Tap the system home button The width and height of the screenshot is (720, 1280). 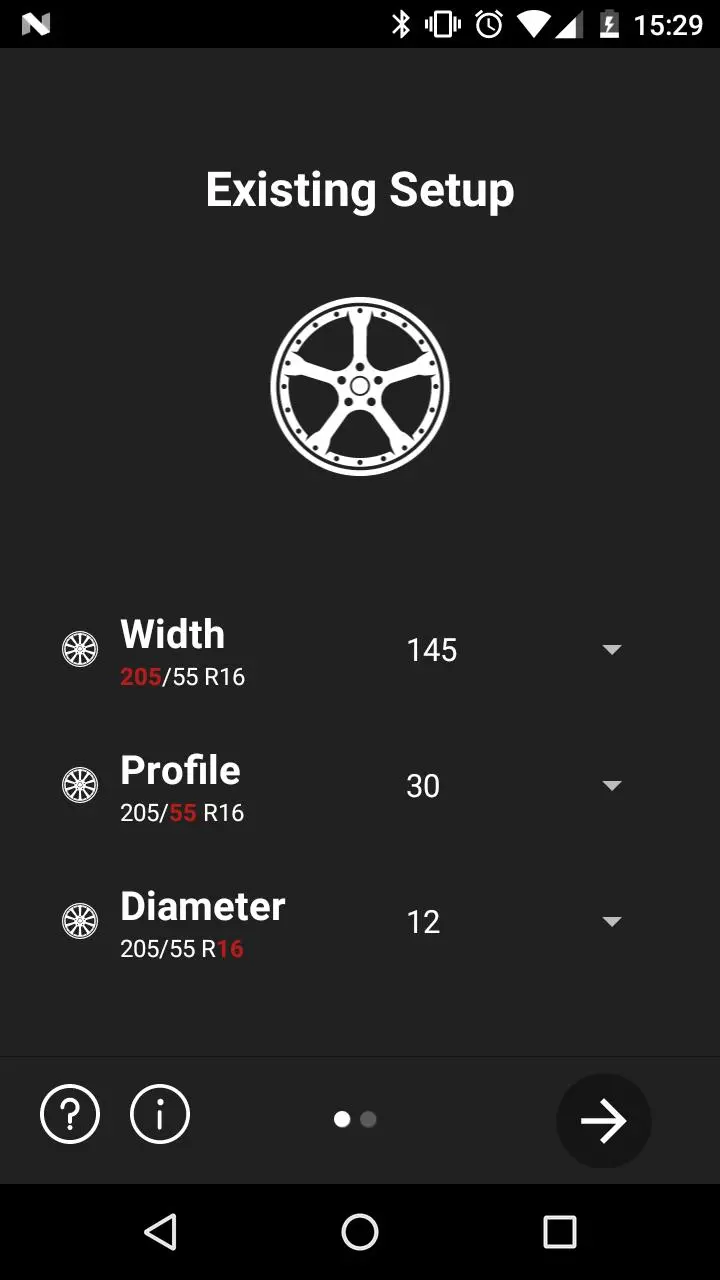coord(360,1232)
